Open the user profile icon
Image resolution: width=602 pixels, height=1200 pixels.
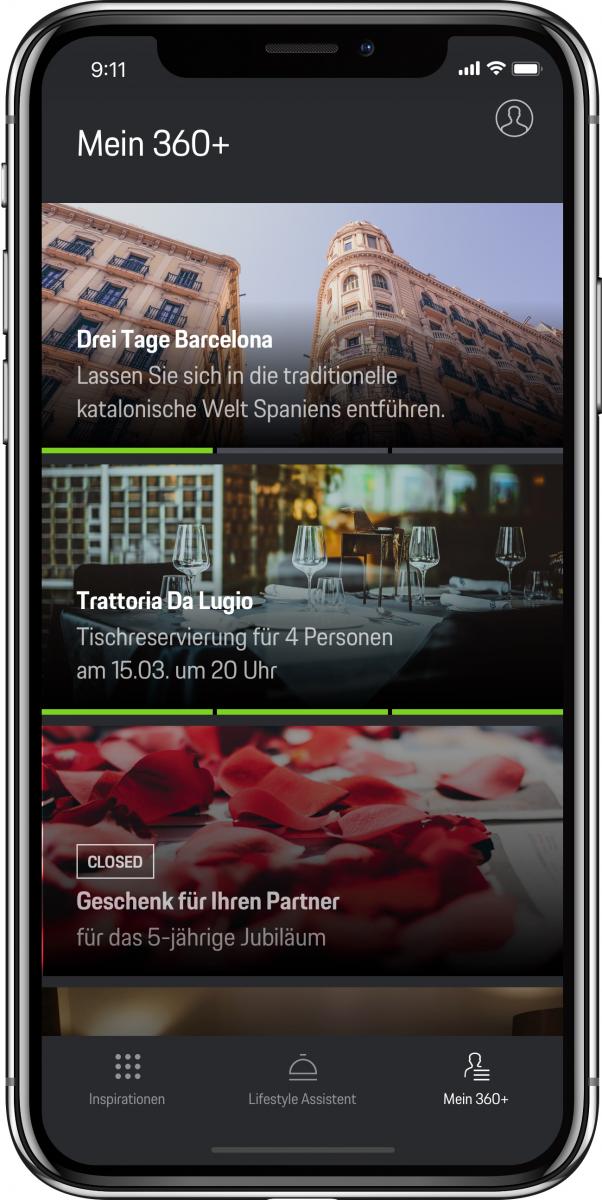coord(514,119)
